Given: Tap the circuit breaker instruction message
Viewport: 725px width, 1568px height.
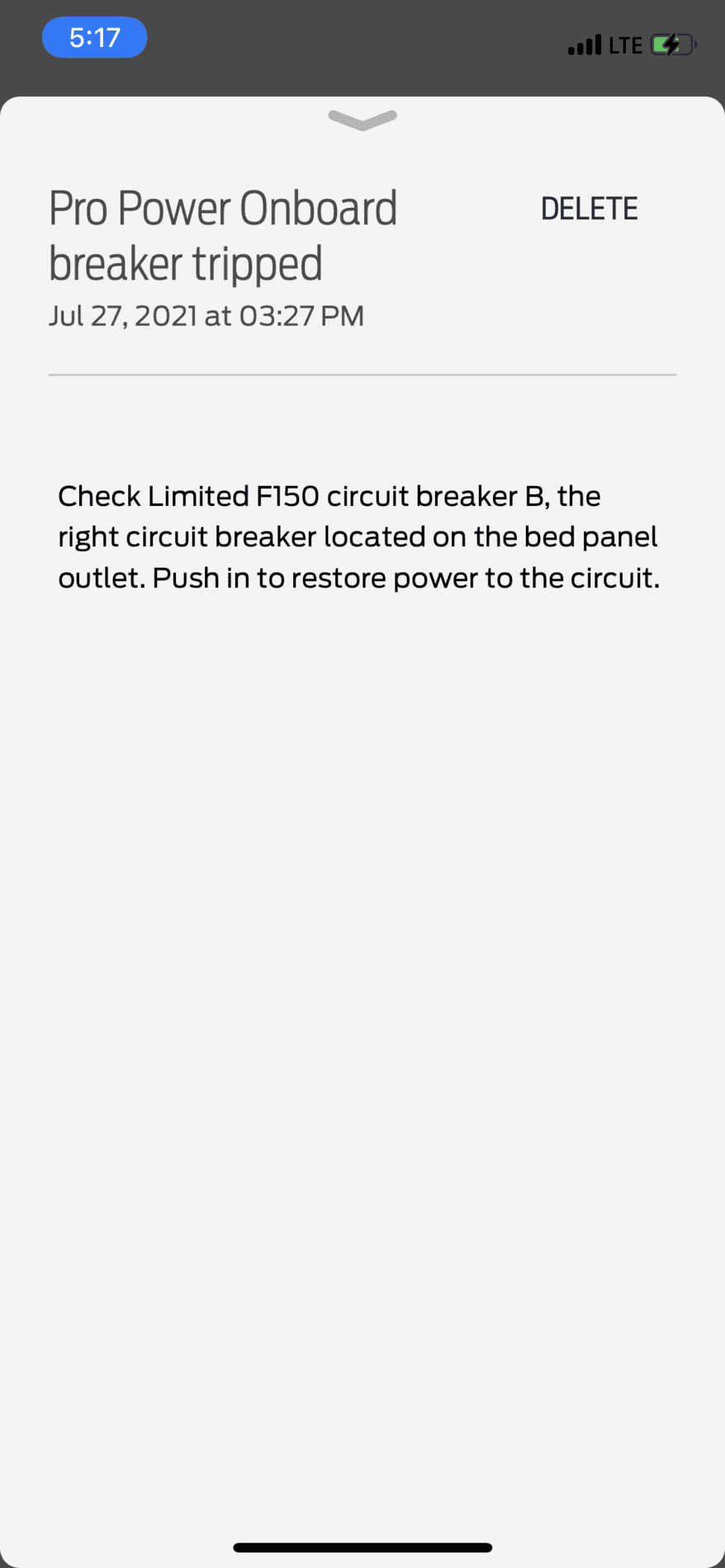Looking at the screenshot, I should click(x=358, y=536).
